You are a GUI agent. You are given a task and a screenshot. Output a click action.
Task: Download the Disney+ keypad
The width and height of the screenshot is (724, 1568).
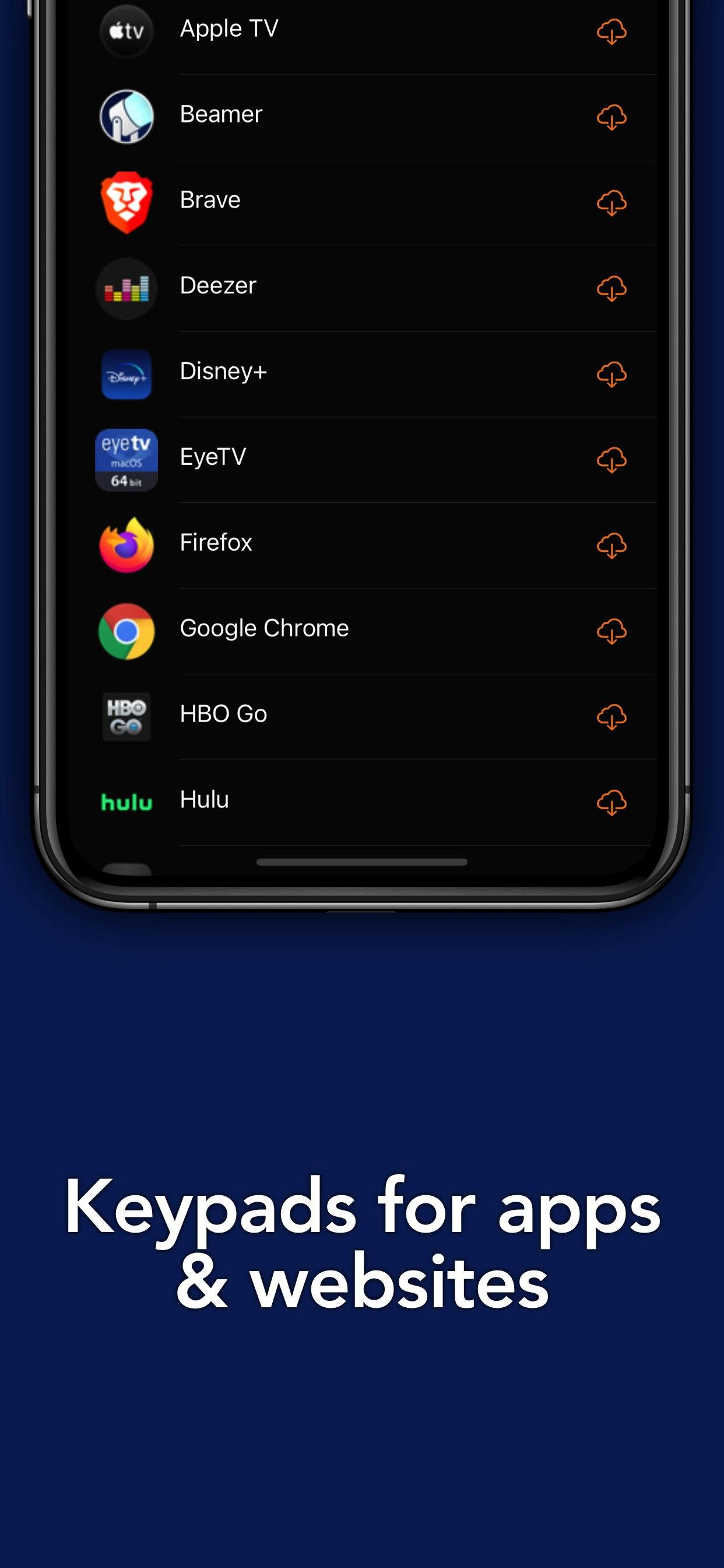pyautogui.click(x=611, y=374)
